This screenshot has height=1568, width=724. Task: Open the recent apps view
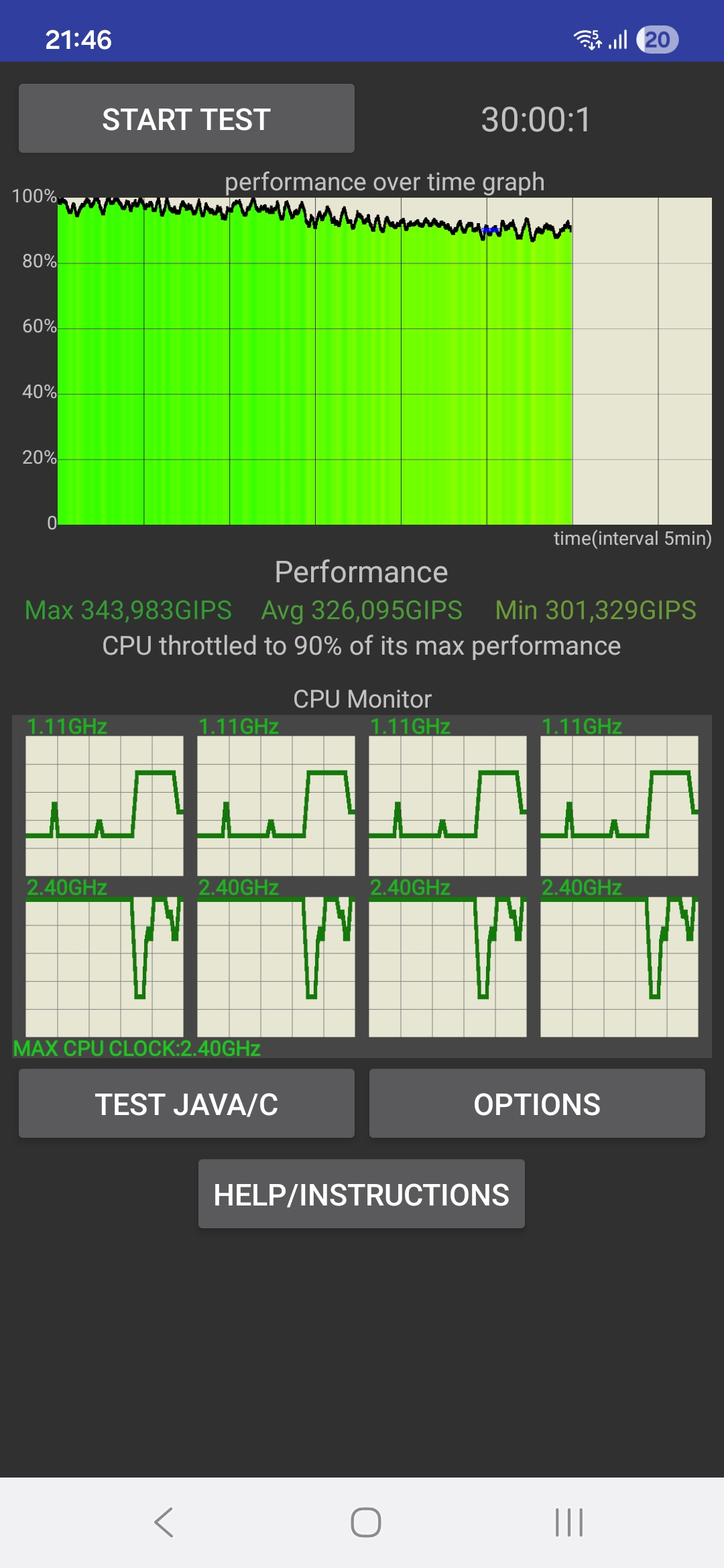pos(569,1522)
